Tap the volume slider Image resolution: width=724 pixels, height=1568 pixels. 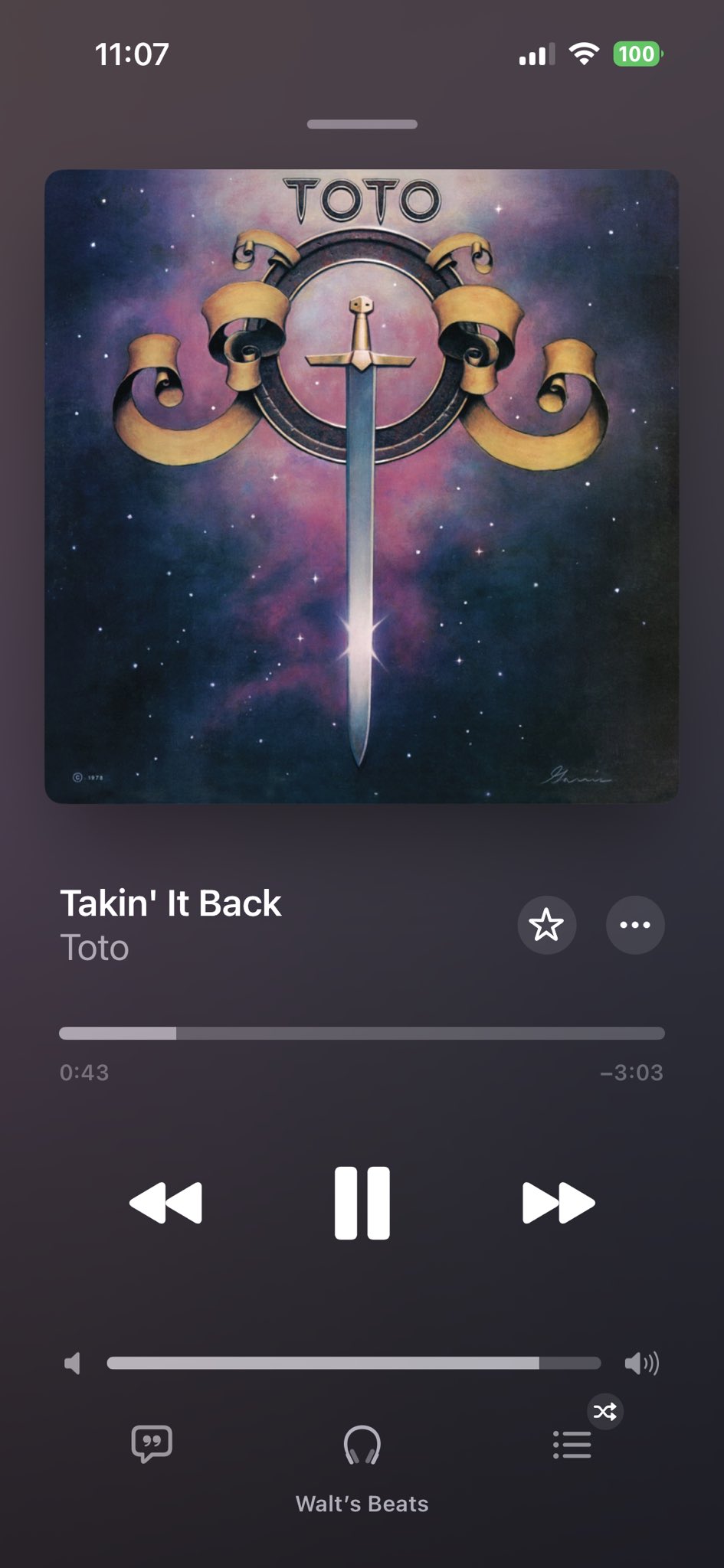[x=354, y=1363]
